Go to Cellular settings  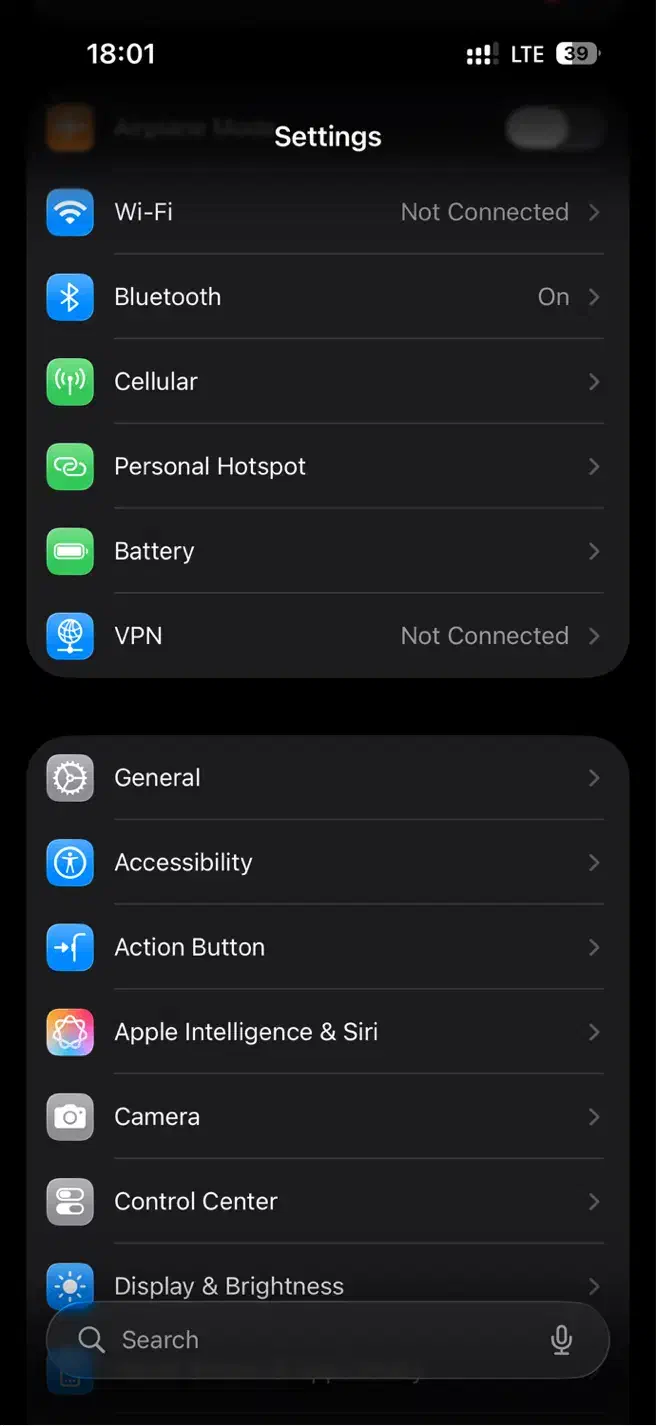[x=327, y=382]
